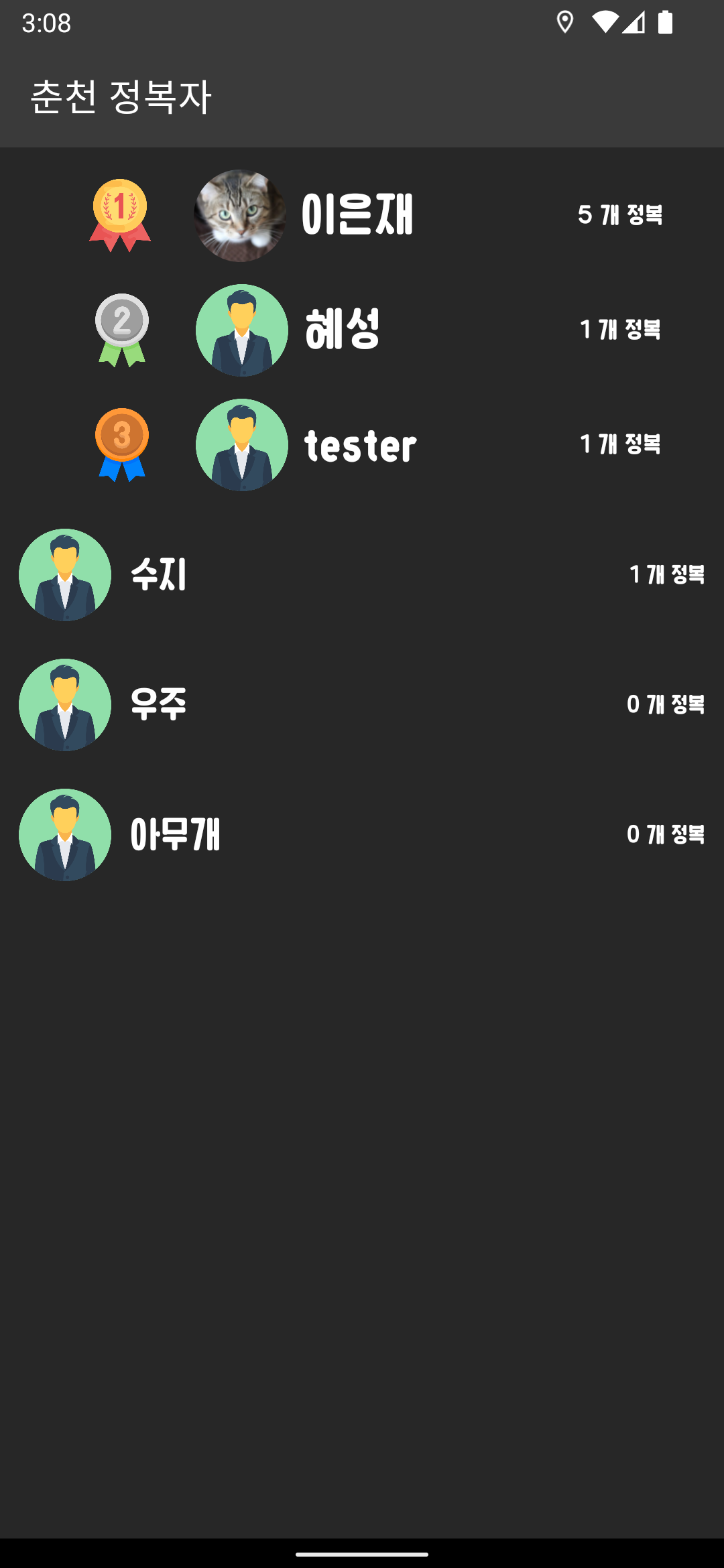Viewport: 724px width, 1568px height.
Task: Open leaderboard entry for 혜성
Action: coord(343,330)
